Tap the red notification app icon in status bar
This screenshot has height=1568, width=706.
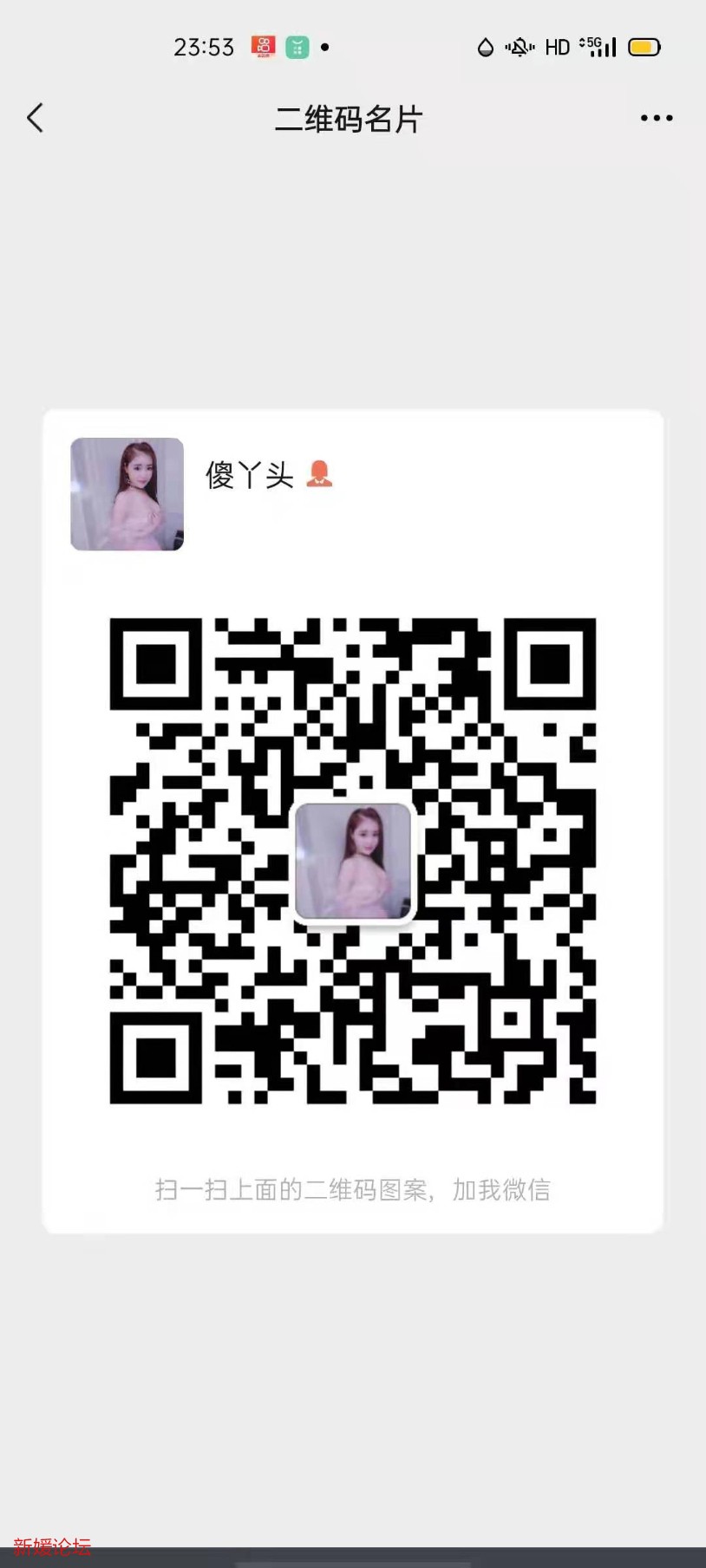[265, 46]
